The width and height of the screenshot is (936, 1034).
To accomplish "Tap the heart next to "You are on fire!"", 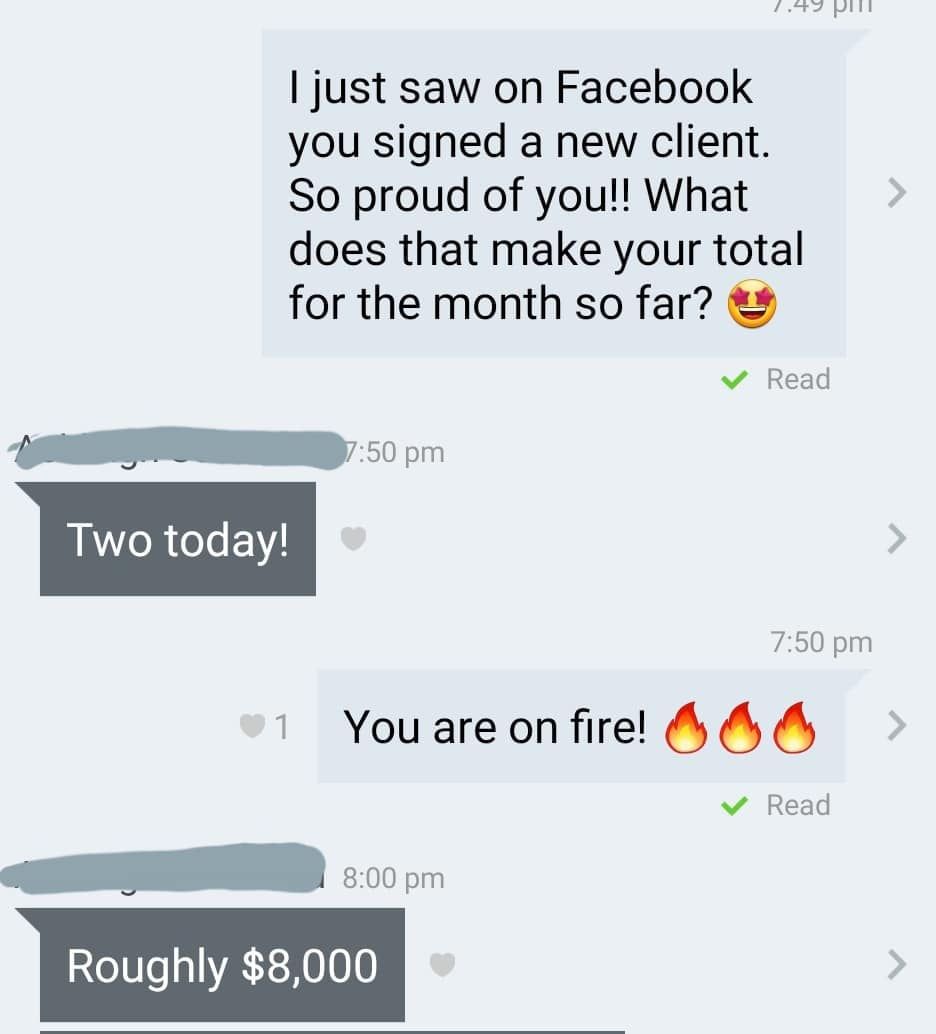I will coord(253,727).
